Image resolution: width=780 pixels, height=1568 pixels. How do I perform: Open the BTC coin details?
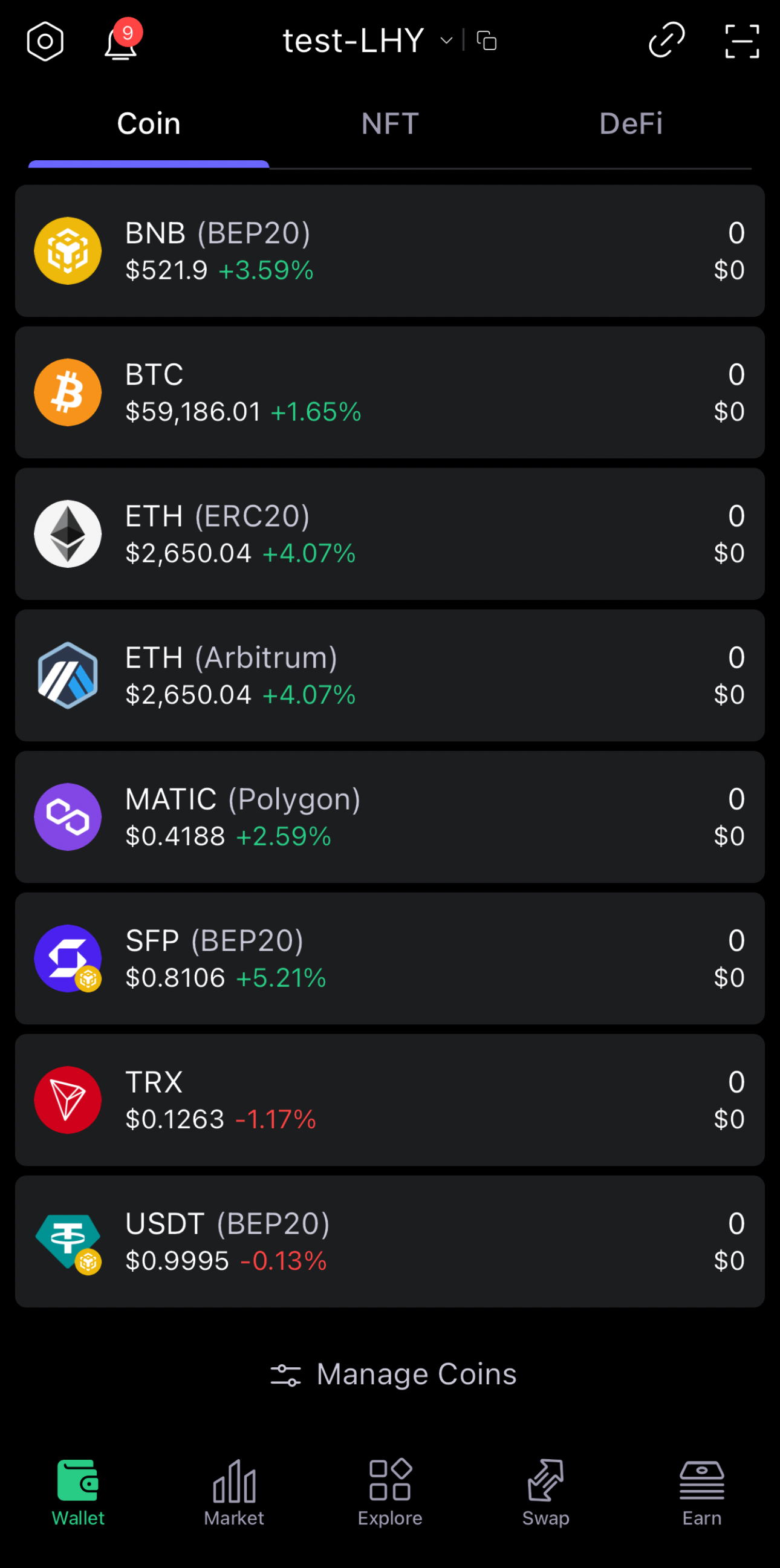[x=389, y=392]
